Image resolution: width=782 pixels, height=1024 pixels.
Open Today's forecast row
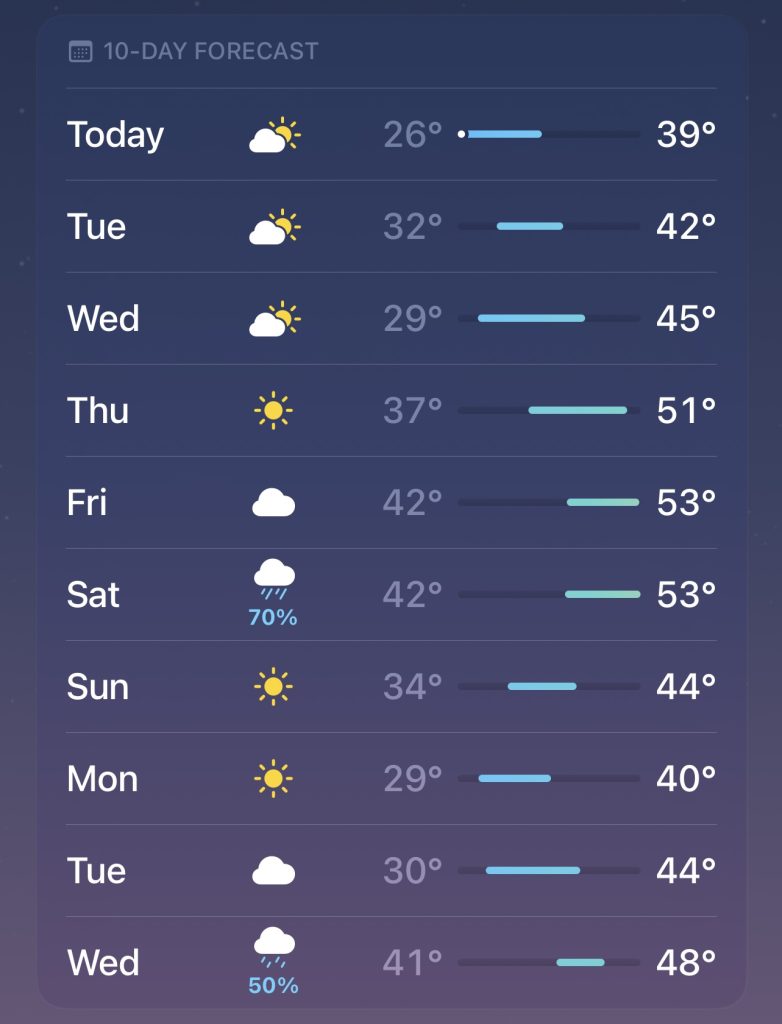point(391,134)
